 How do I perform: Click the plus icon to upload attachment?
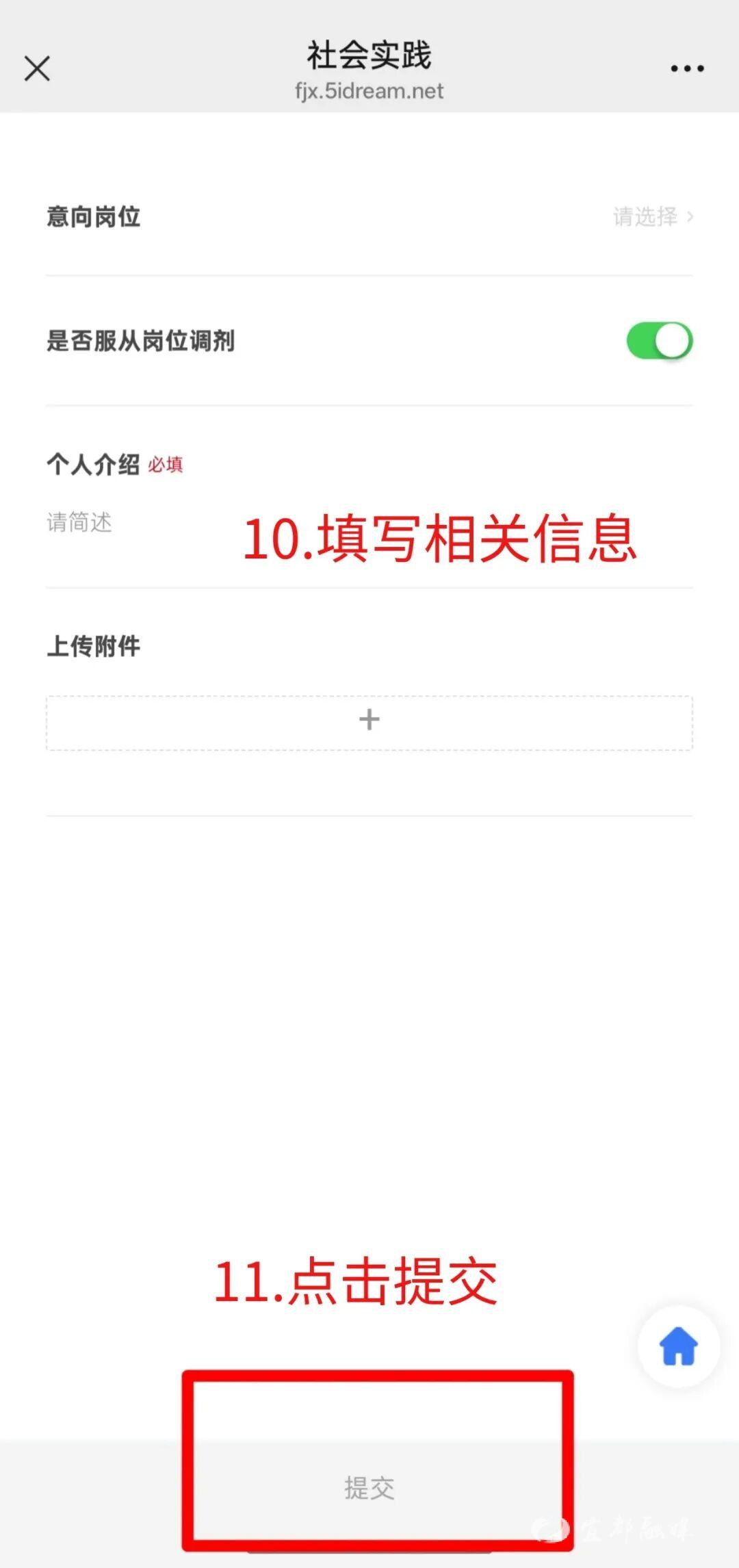[369, 719]
